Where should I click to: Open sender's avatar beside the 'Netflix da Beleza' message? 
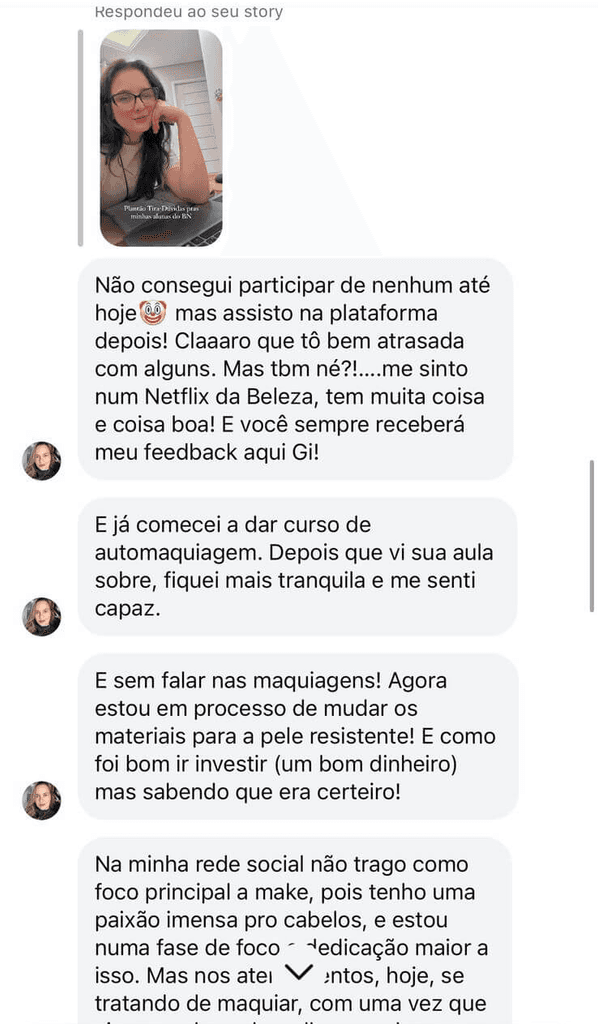42,461
